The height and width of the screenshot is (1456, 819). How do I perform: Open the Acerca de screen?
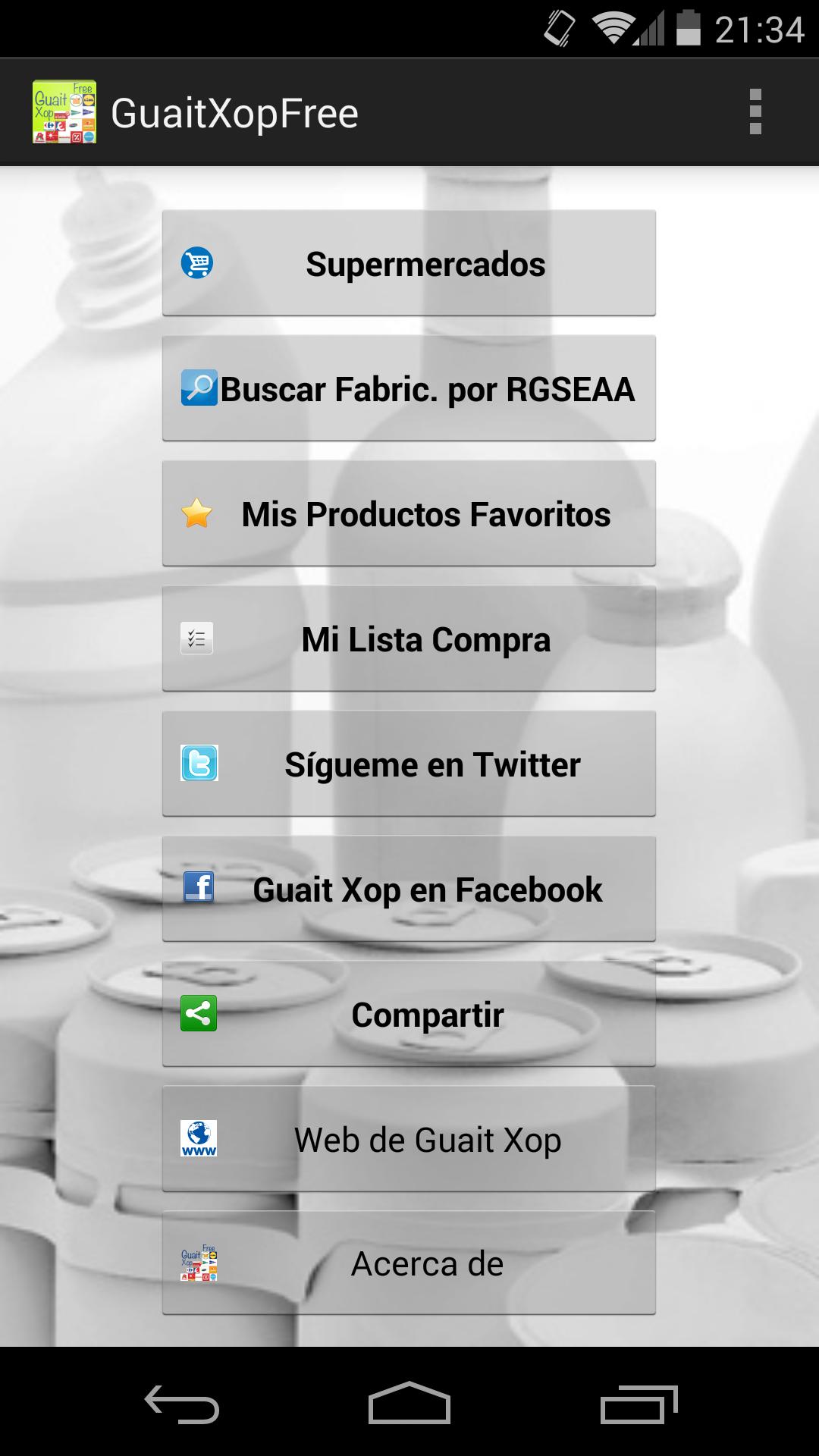(x=409, y=1263)
